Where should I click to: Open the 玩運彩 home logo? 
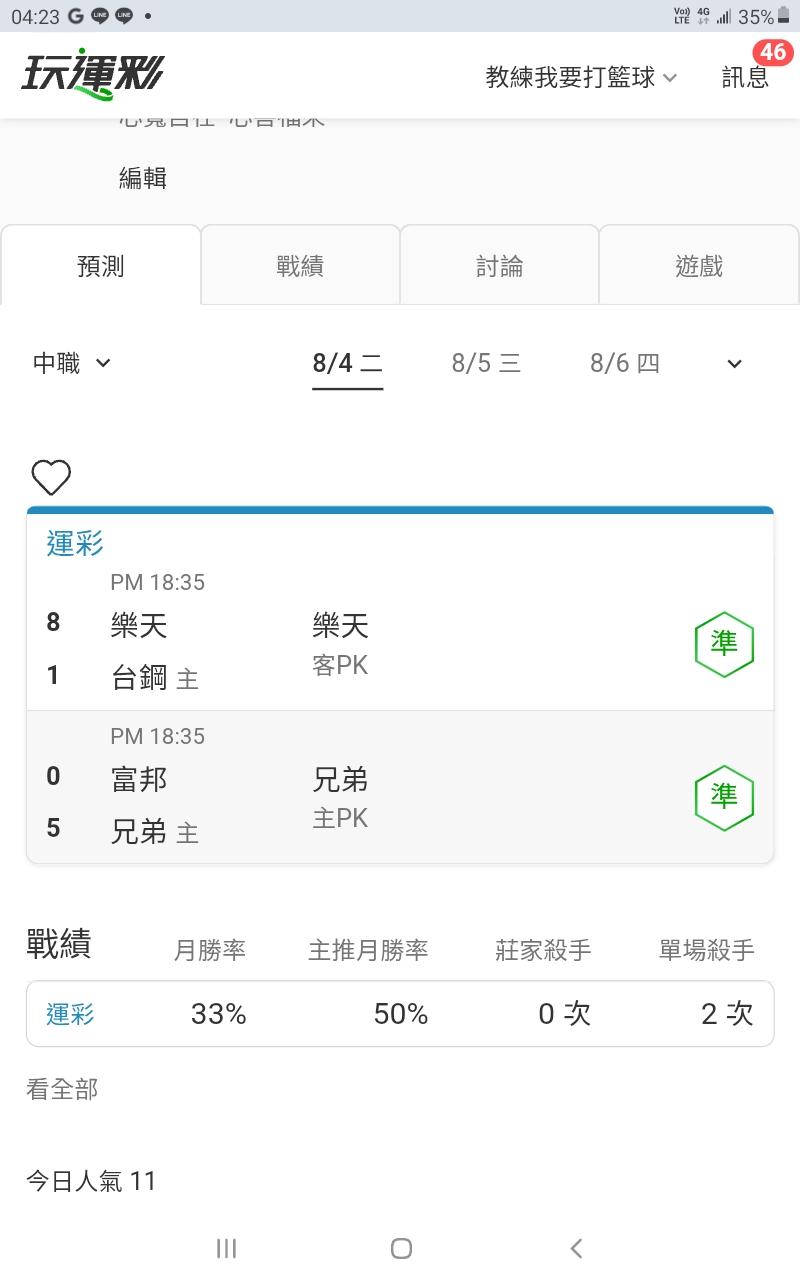point(92,74)
